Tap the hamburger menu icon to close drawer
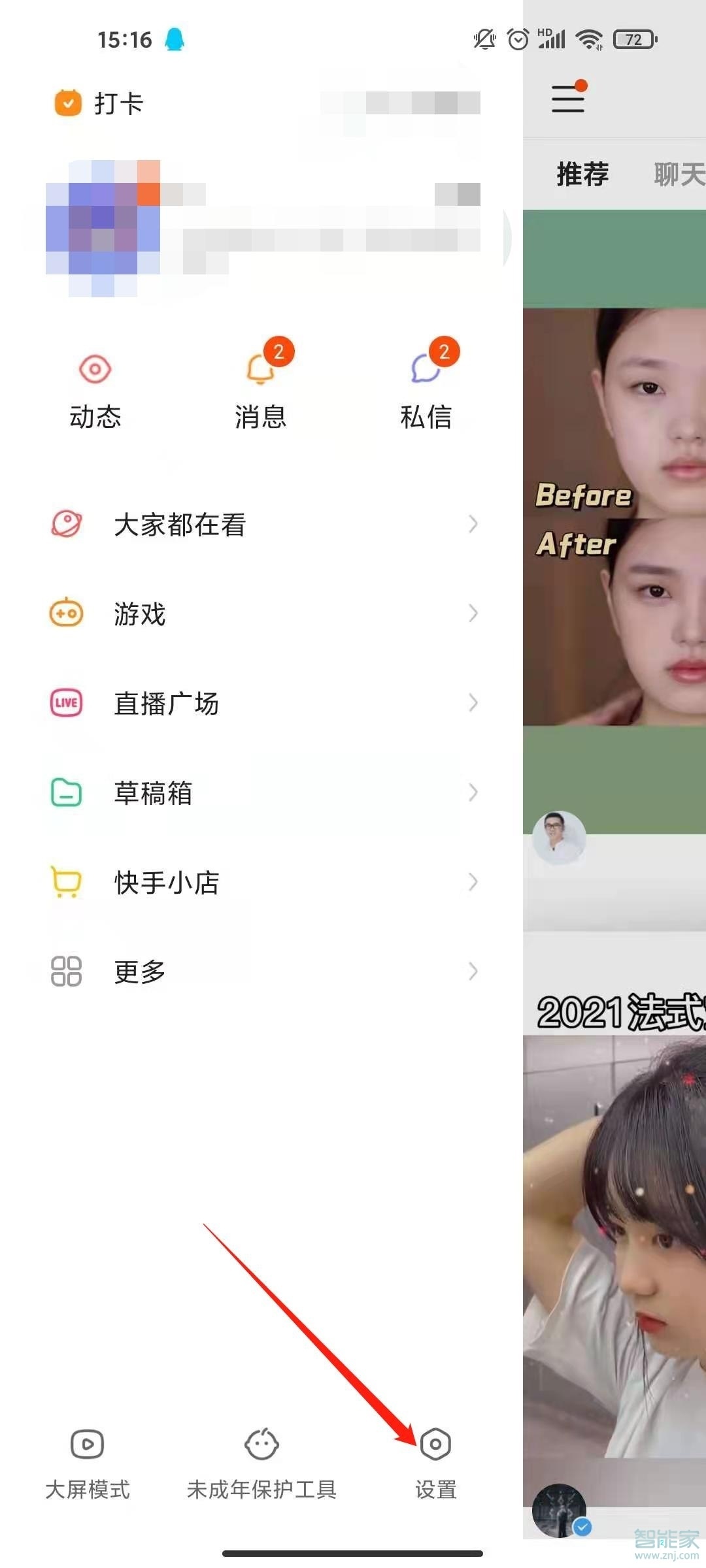Screen dimensions: 706x1568 [568, 99]
